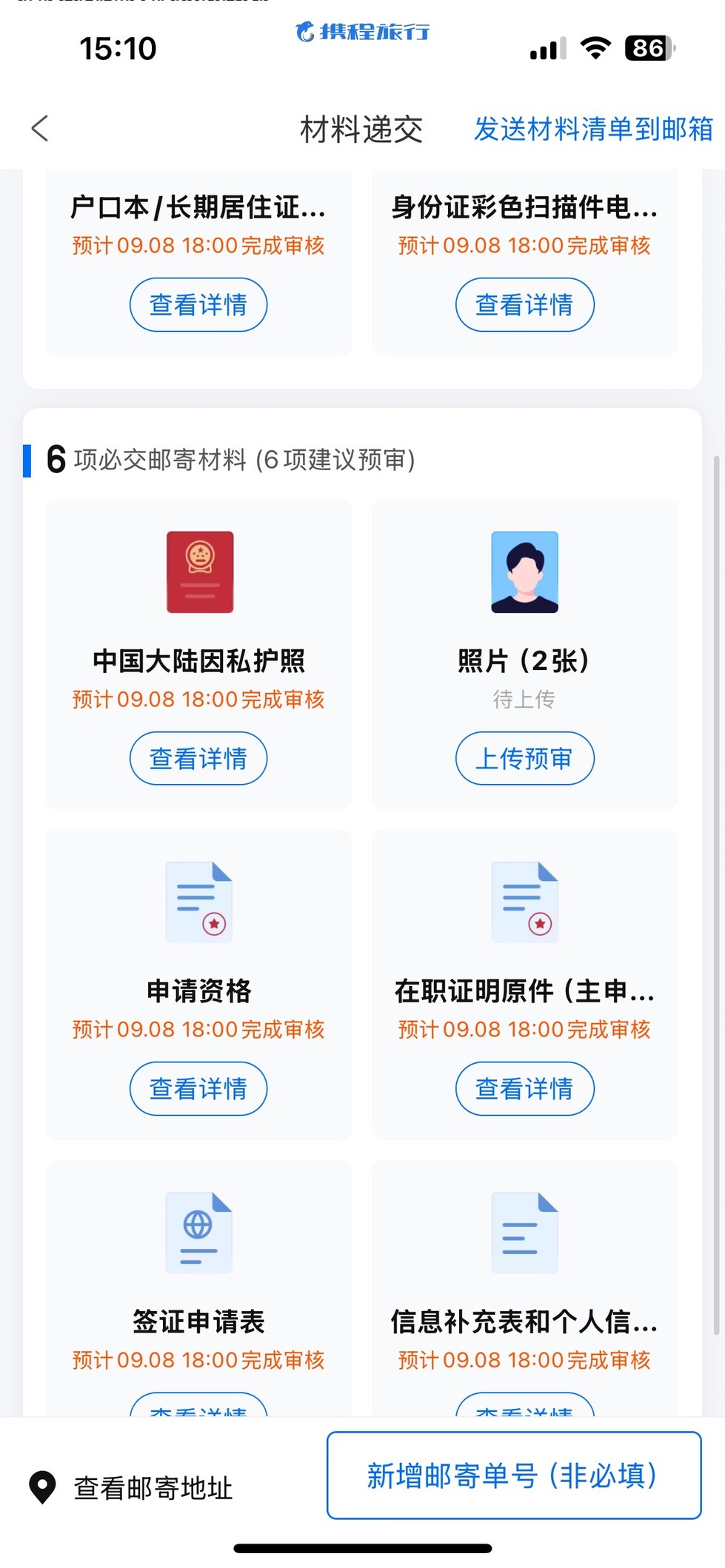Open the 签证申请表 card

click(x=198, y=1288)
